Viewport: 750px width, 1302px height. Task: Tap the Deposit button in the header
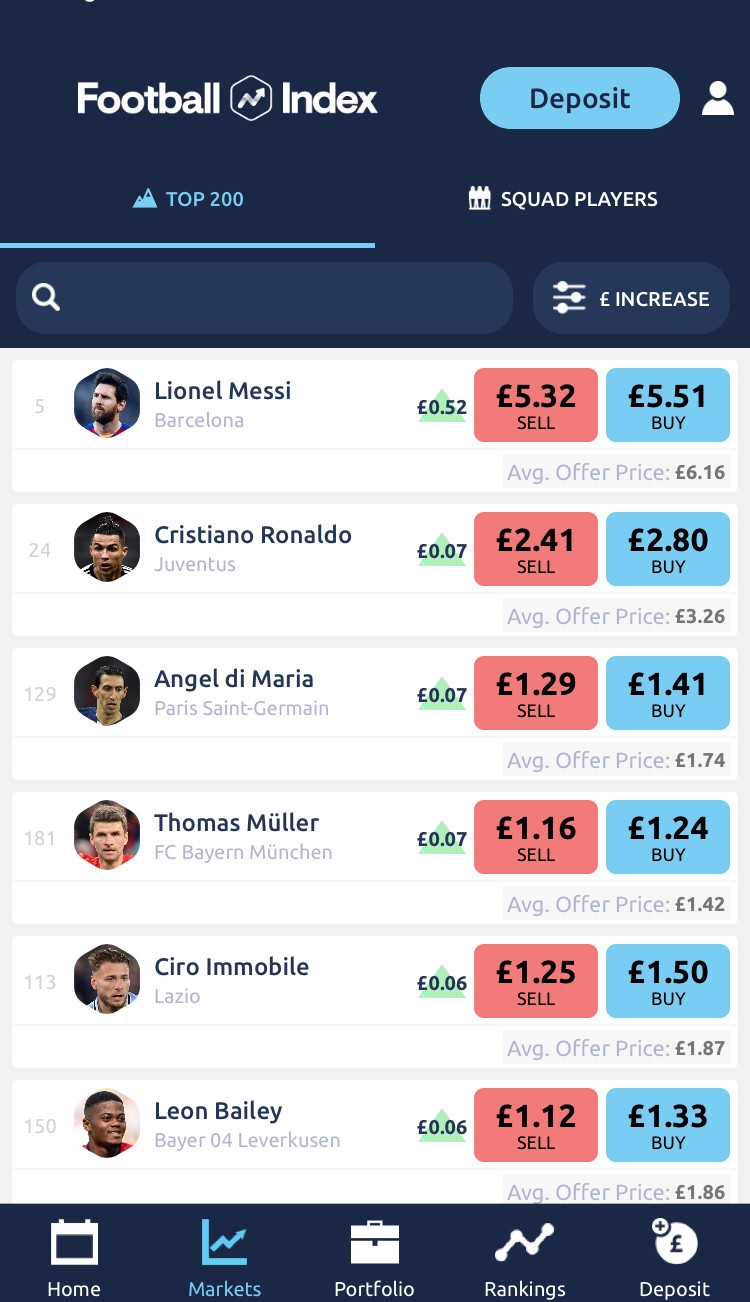580,98
